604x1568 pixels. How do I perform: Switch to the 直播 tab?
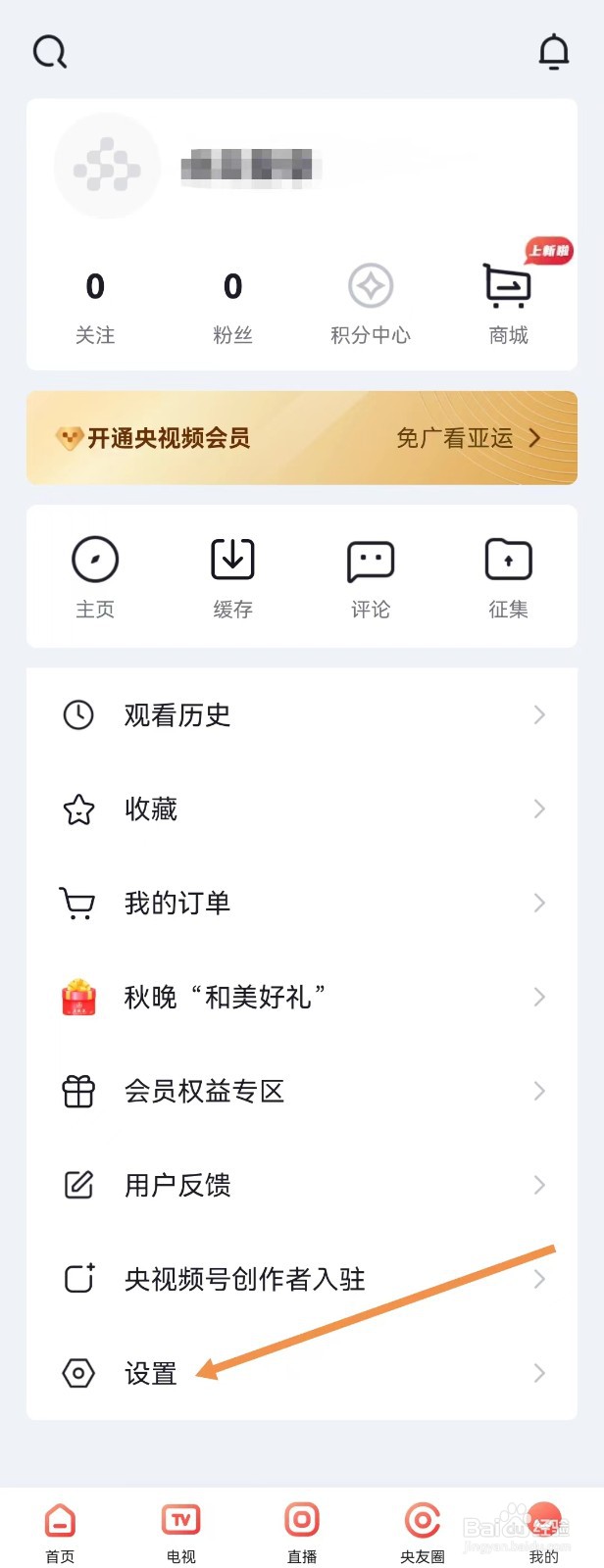pos(302,1533)
